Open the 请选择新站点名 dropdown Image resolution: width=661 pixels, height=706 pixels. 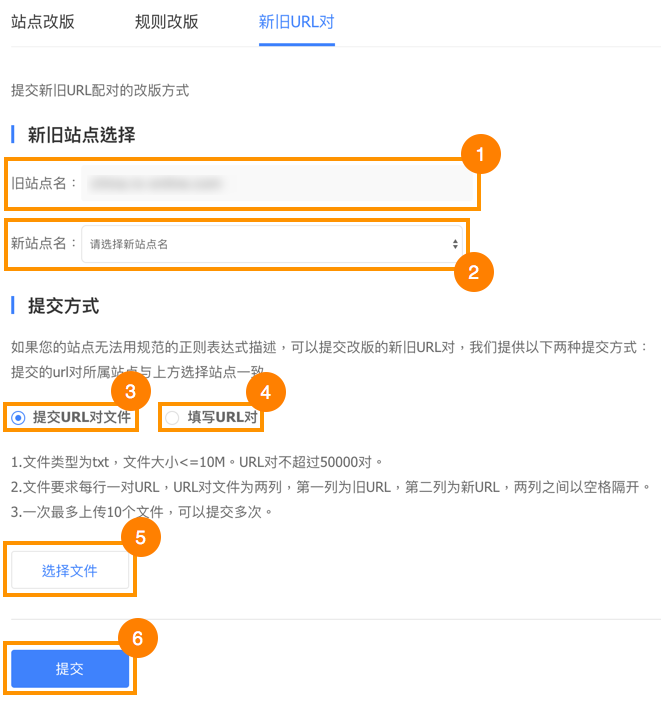(273, 243)
